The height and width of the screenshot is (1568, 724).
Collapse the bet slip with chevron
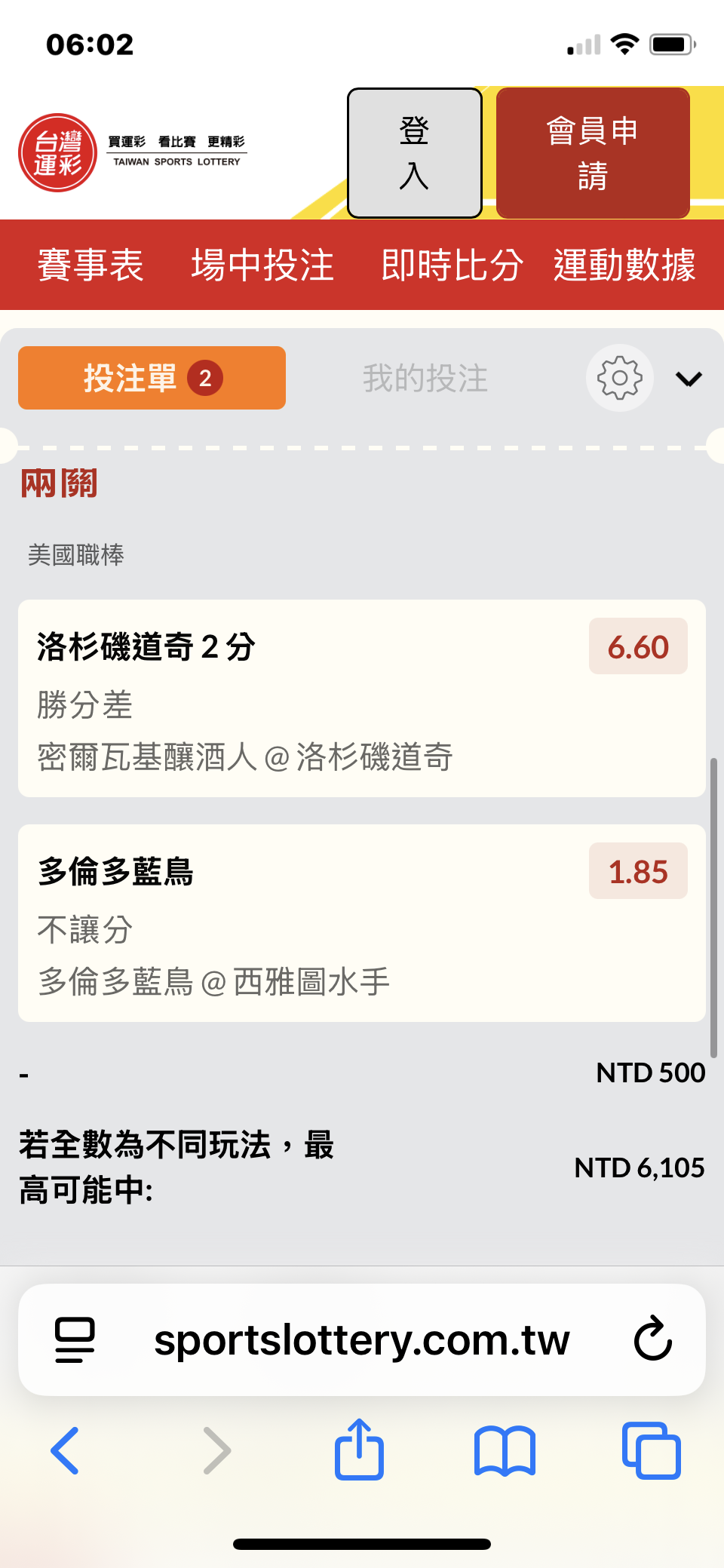(x=689, y=379)
